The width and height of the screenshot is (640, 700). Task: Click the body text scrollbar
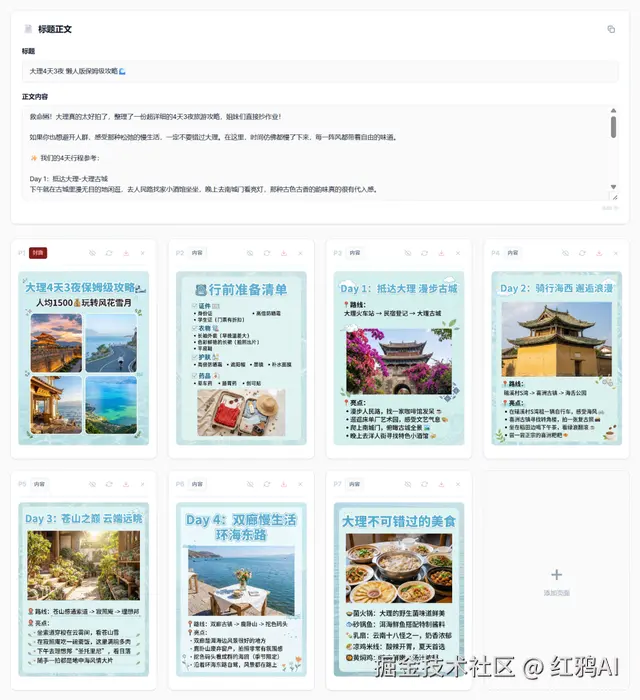613,127
